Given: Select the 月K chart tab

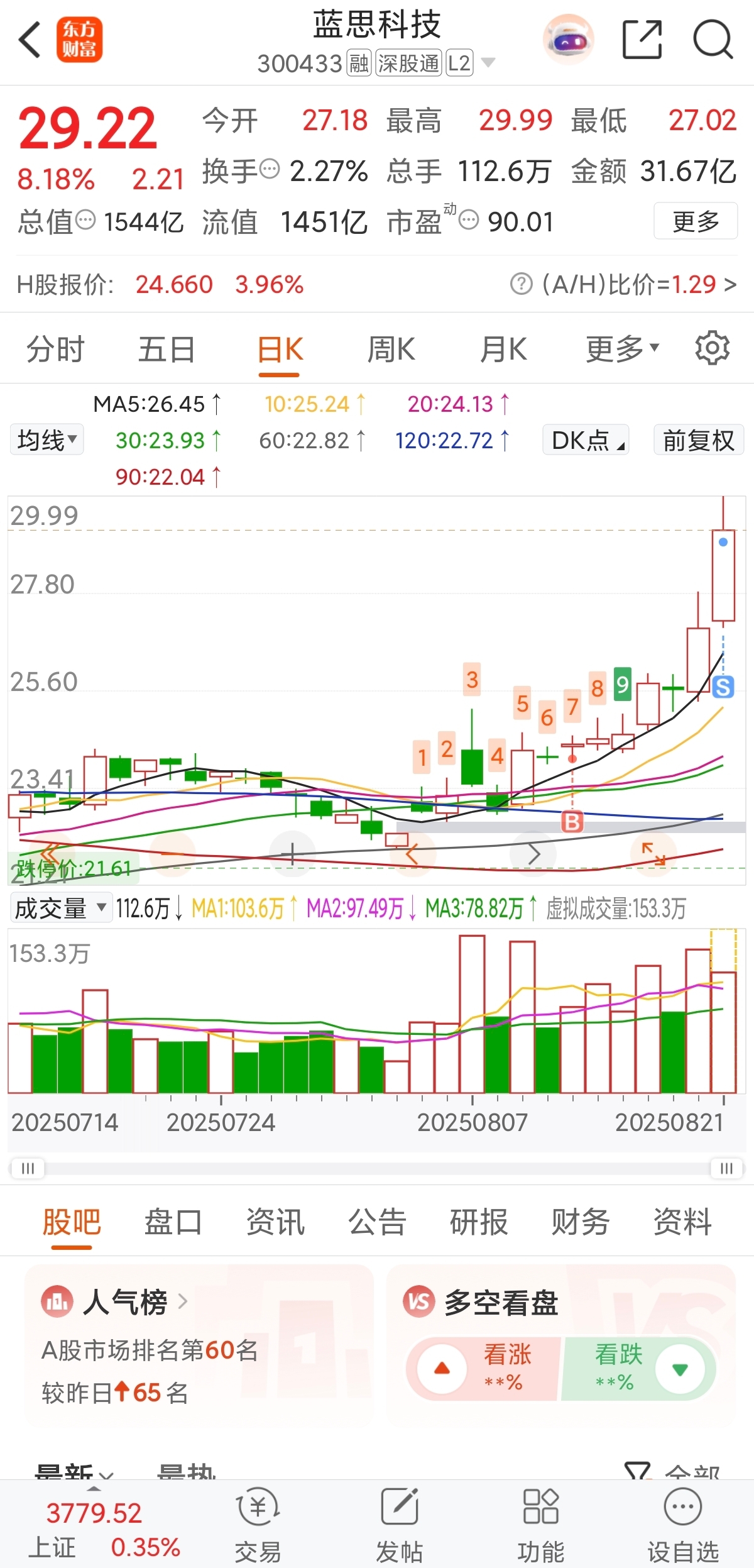Looking at the screenshot, I should (503, 349).
